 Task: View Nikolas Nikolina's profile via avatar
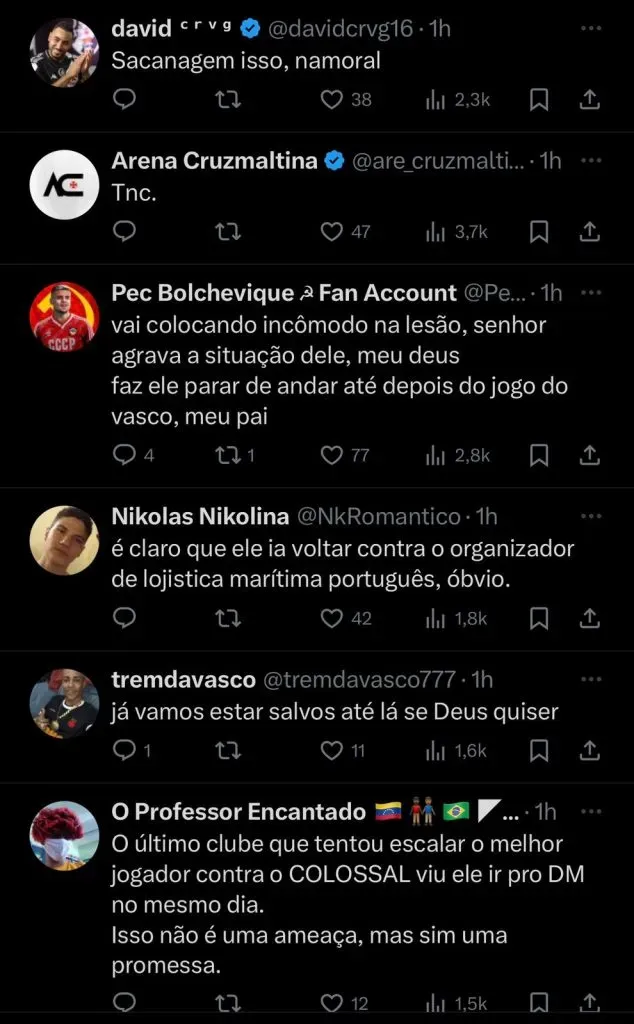coord(64,541)
